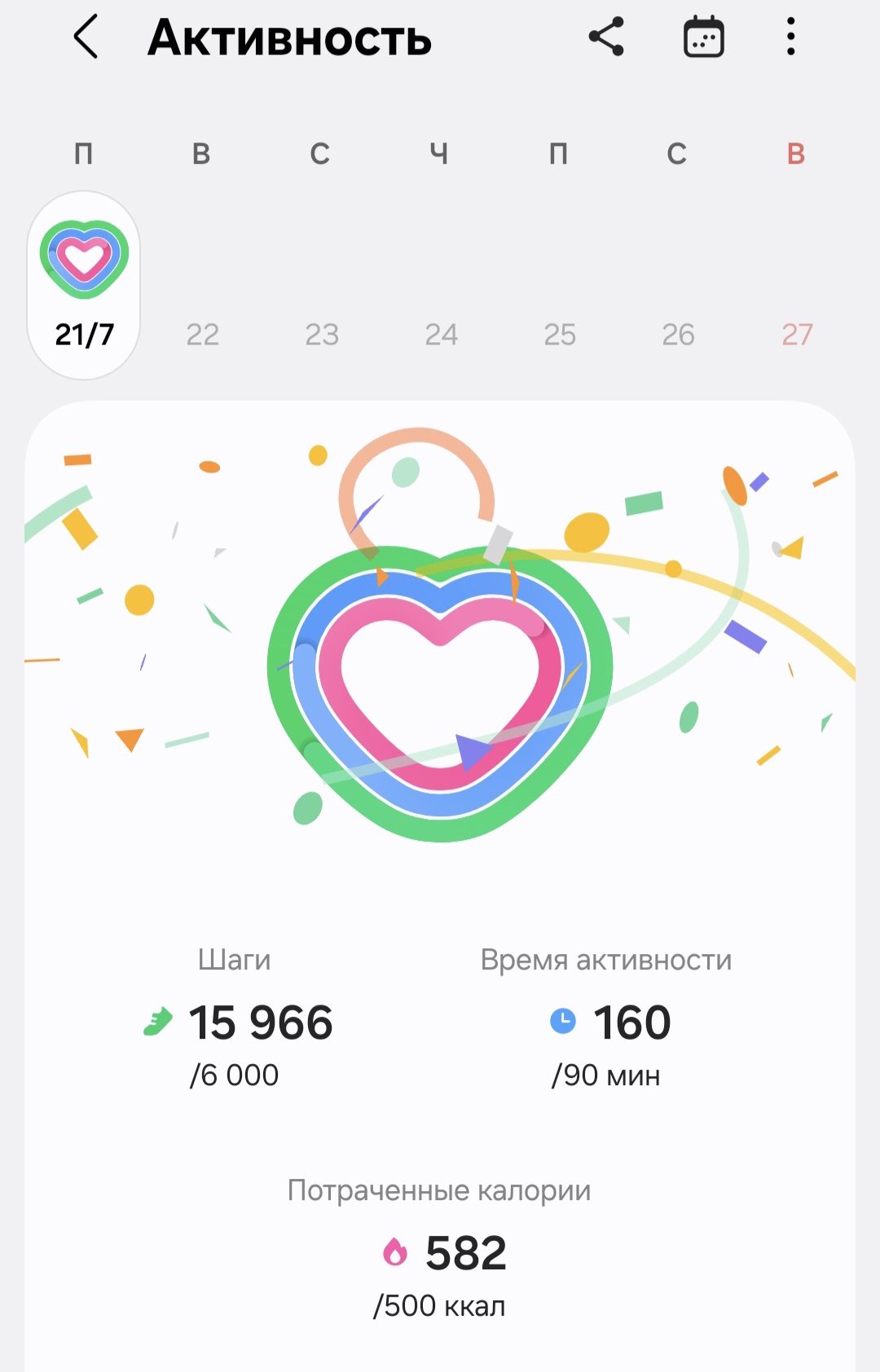The height and width of the screenshot is (1372, 880).
Task: Open Время активности details showing 160
Action: click(x=608, y=1021)
